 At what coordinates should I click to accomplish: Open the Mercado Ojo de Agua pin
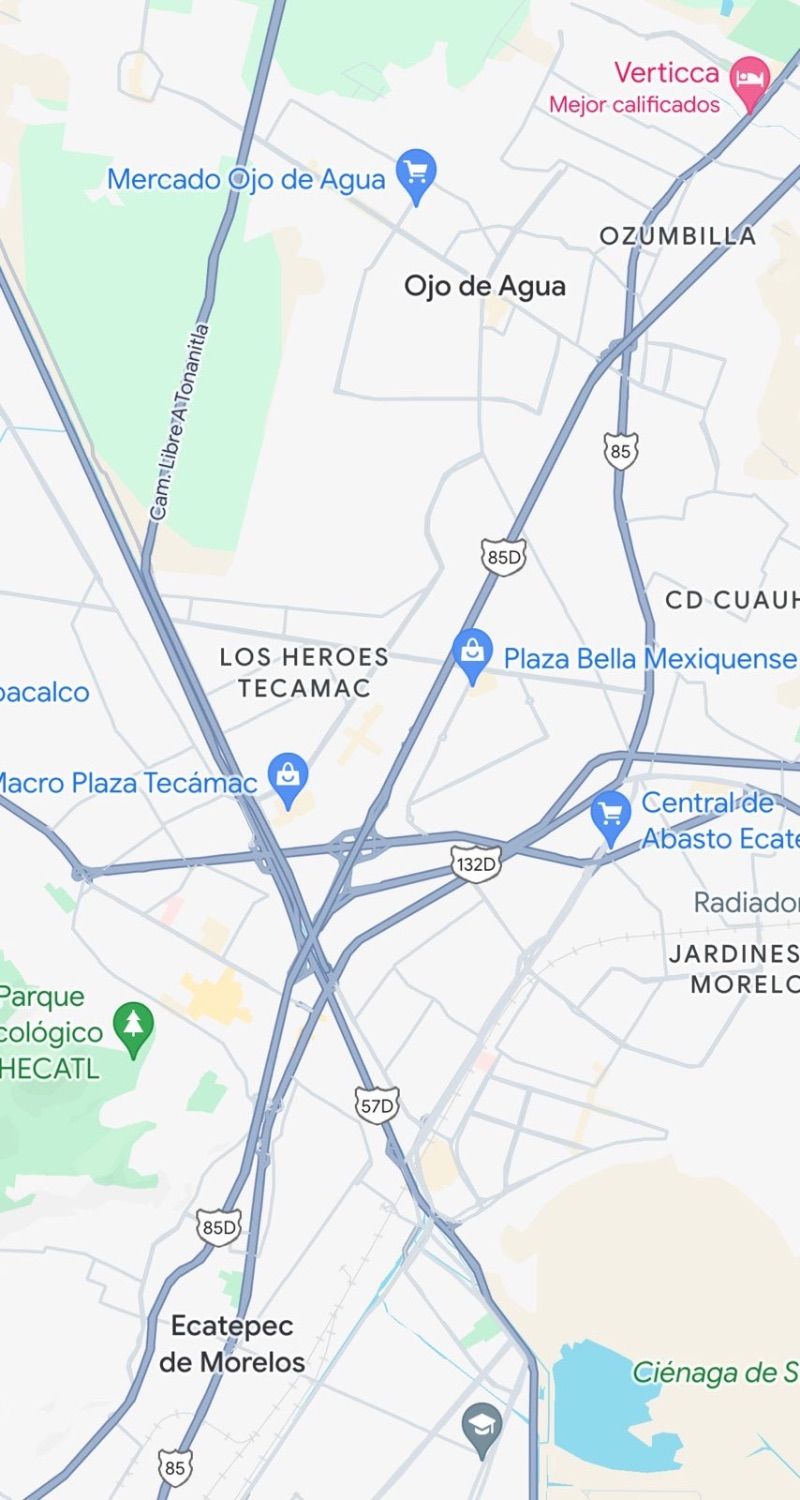coord(416,176)
